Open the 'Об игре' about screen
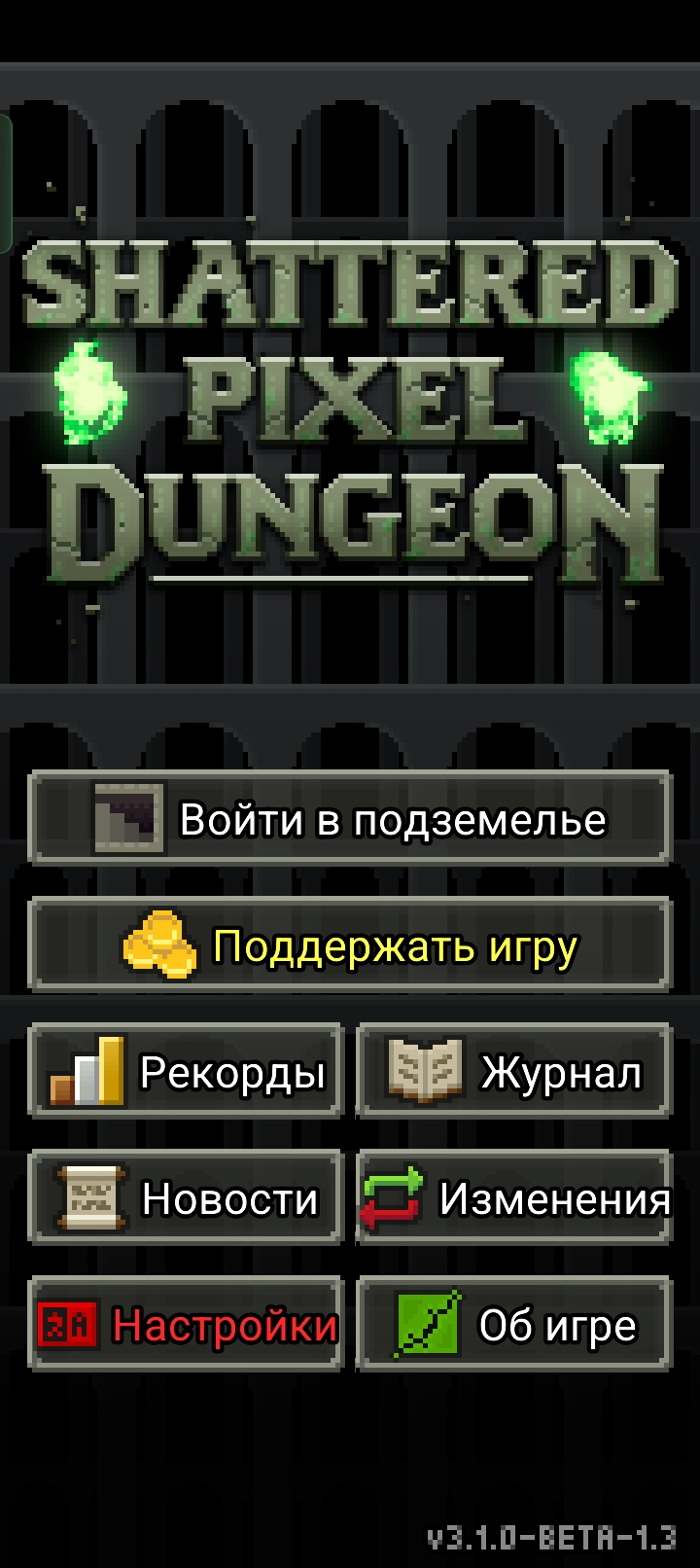 tap(514, 1324)
